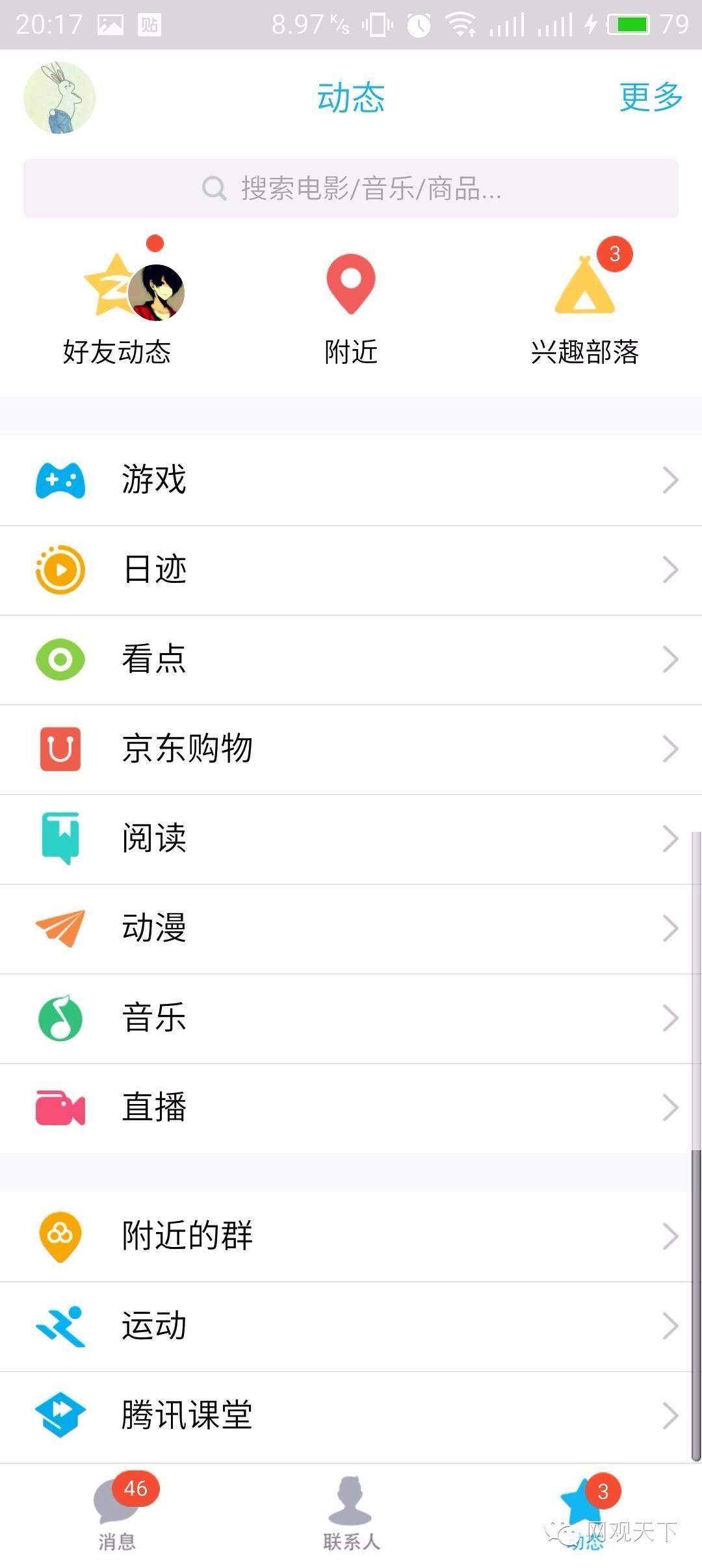Open the 阅读 section
This screenshot has height=1568, width=702.
(351, 839)
